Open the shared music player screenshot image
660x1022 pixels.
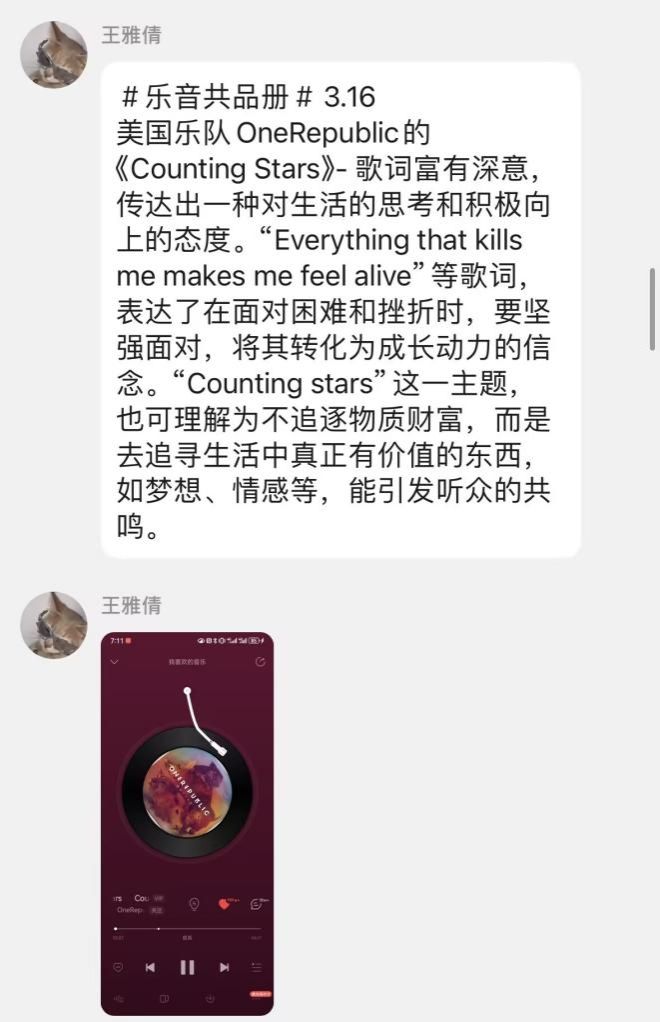[187, 822]
